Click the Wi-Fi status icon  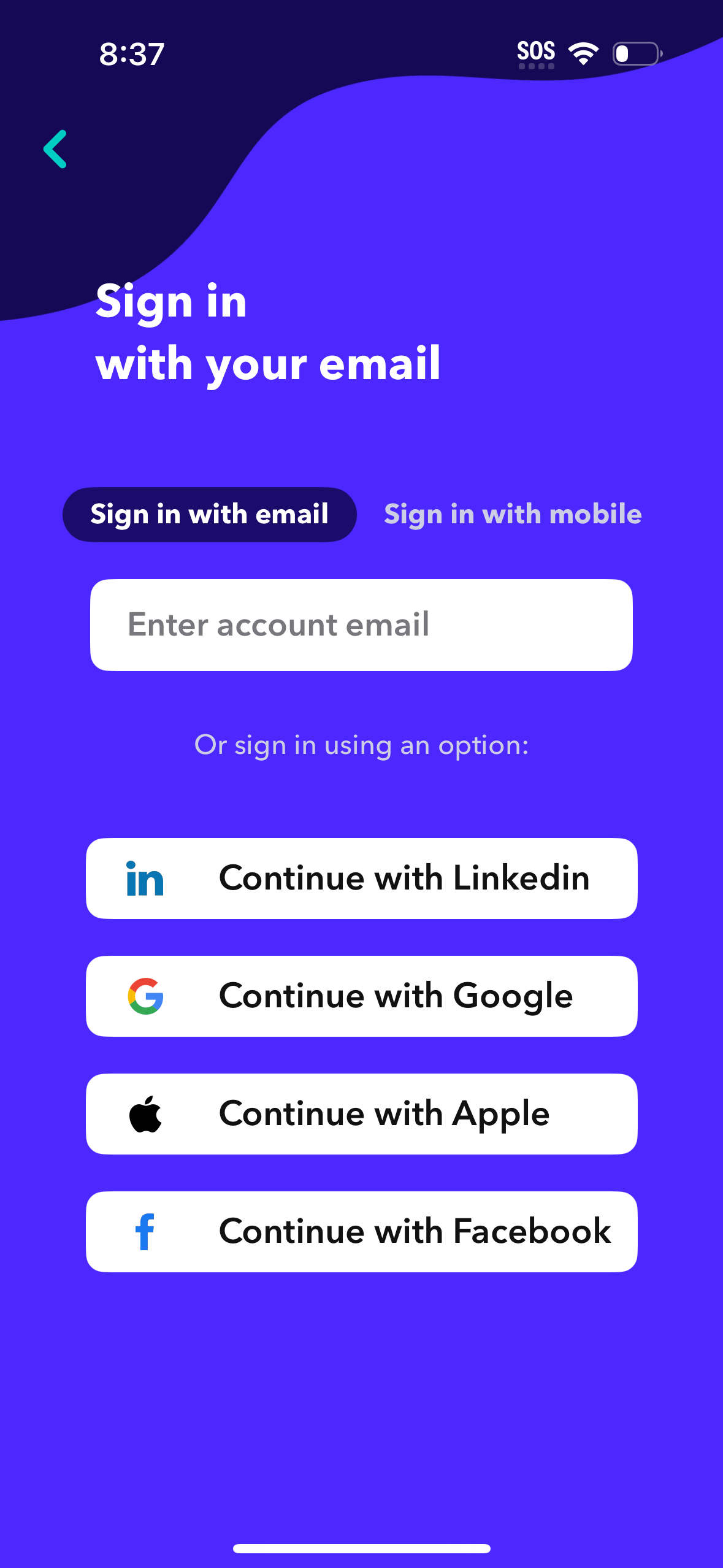point(581,53)
